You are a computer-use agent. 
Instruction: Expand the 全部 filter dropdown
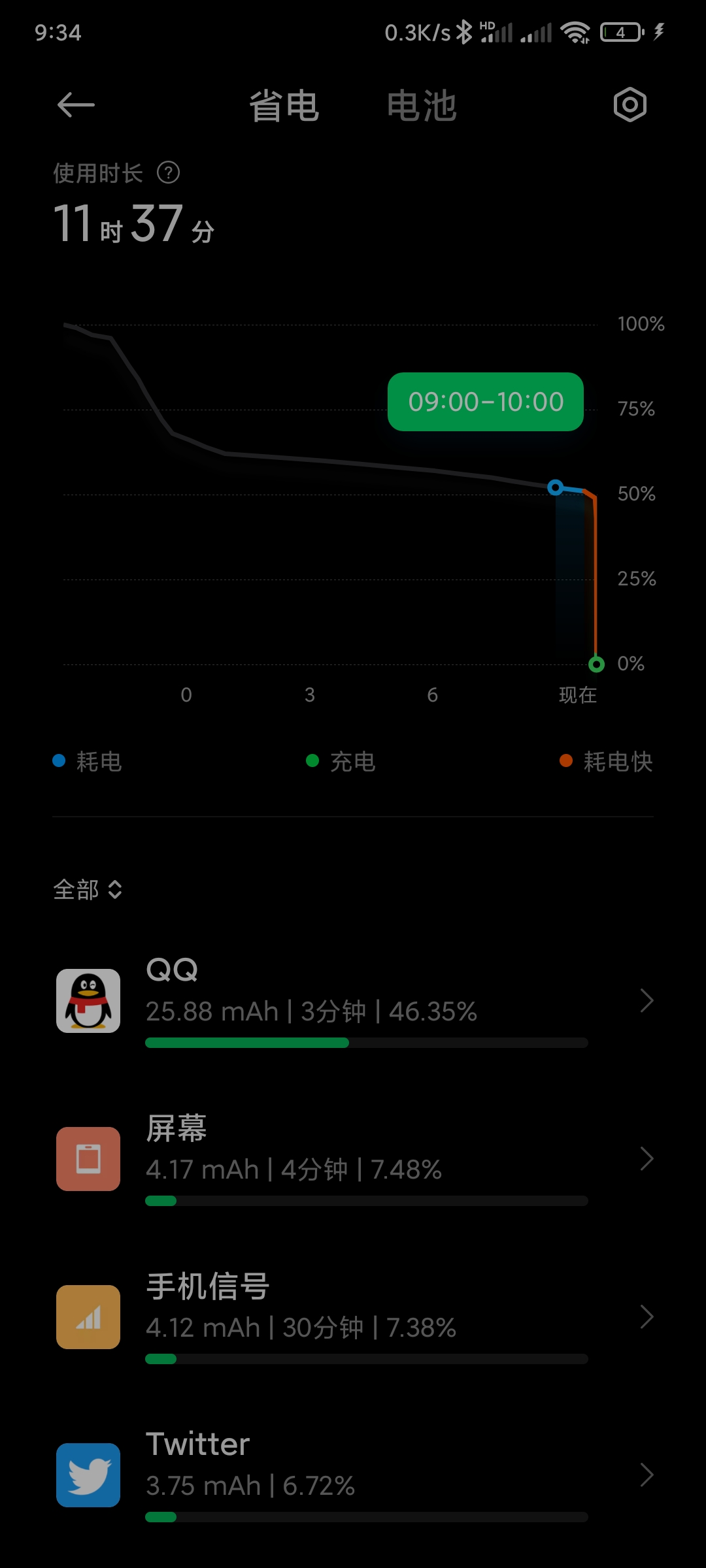[88, 890]
